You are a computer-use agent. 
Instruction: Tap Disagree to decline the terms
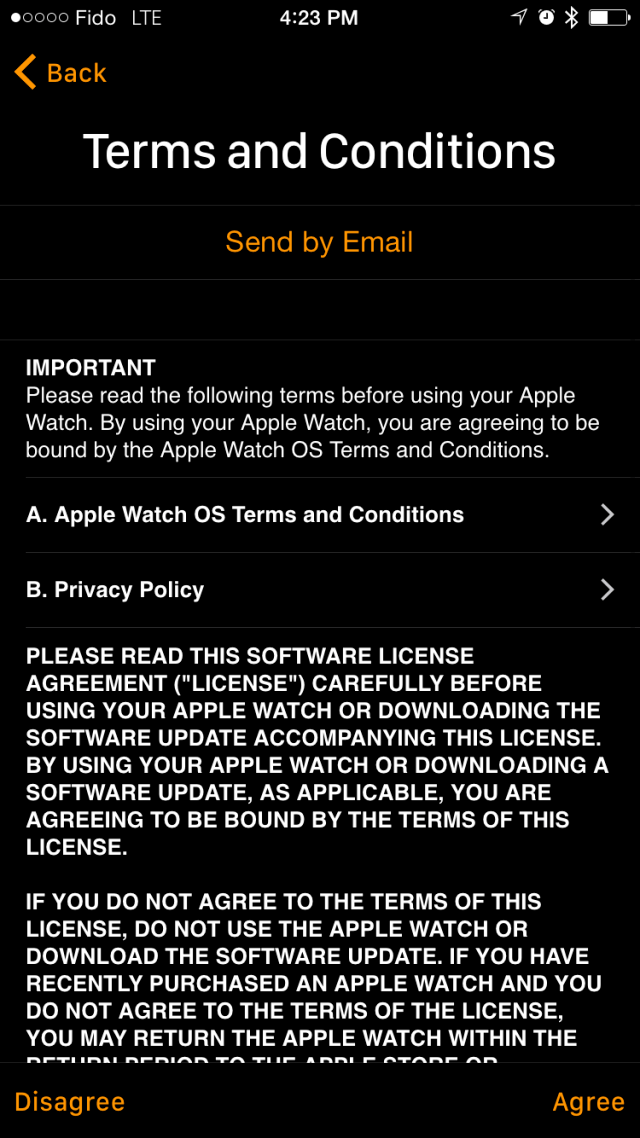(x=70, y=1102)
